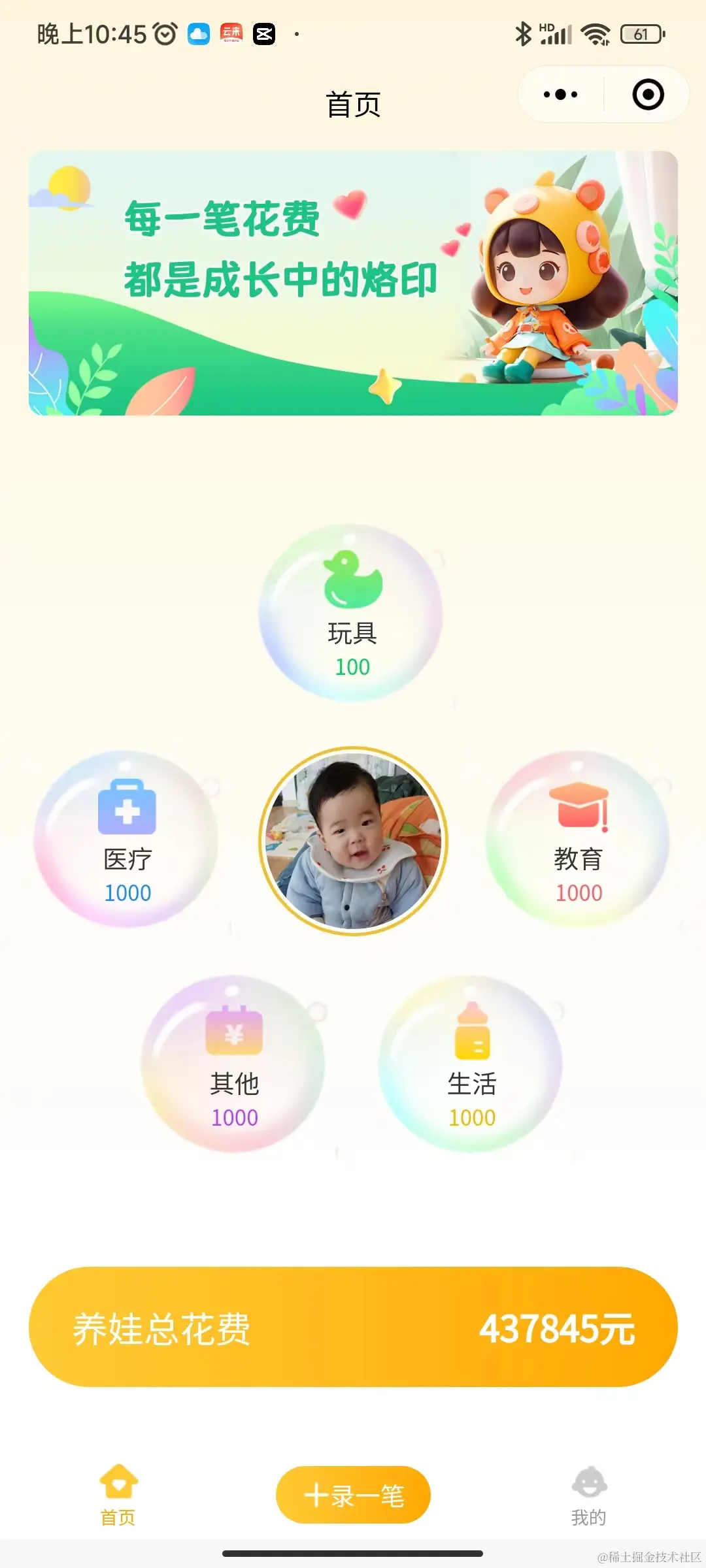This screenshot has width=706, height=1568.
Task: View the 养娃总花费 total card
Action: [353, 1328]
